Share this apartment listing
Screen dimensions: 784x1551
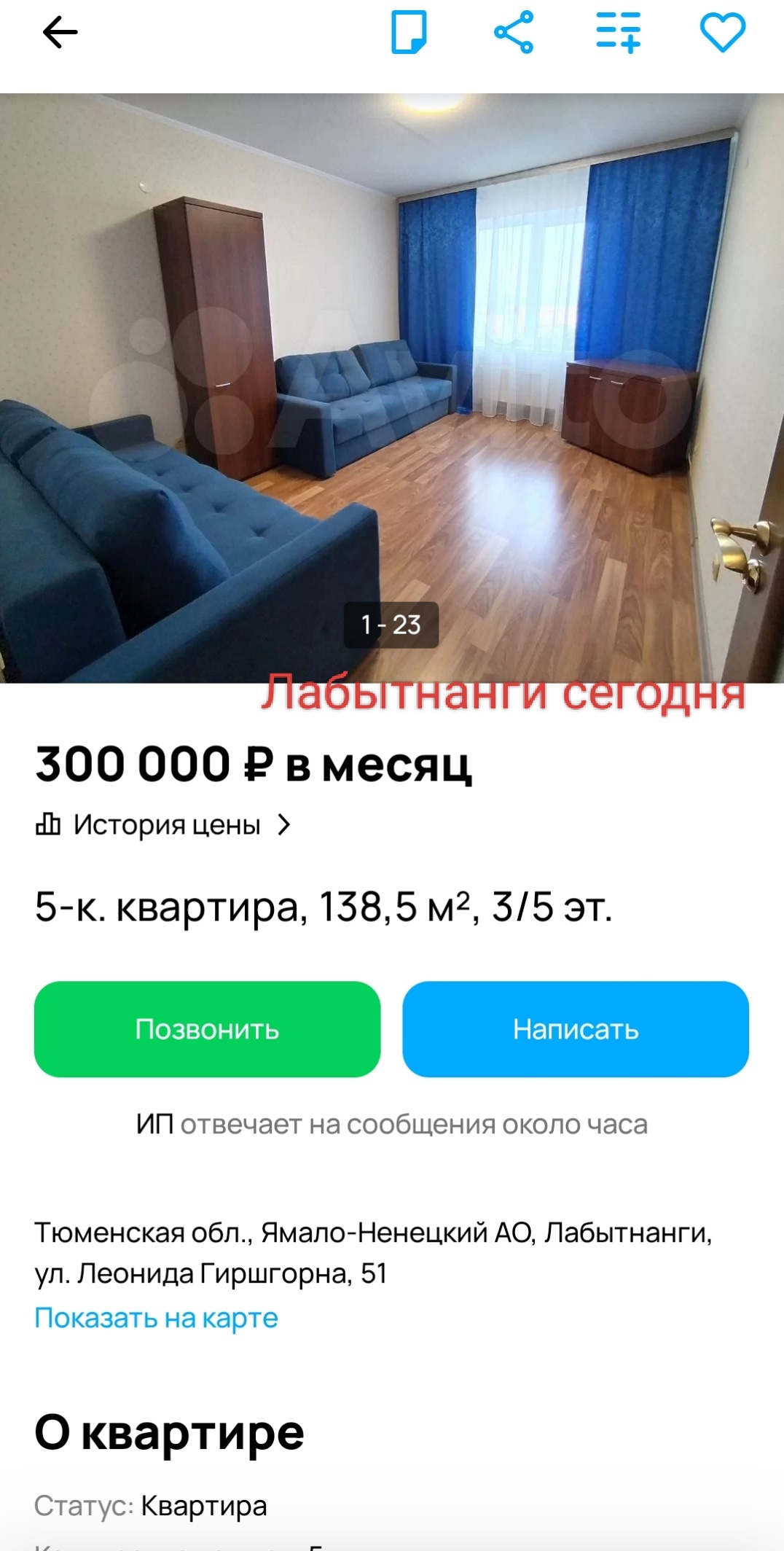(x=514, y=32)
